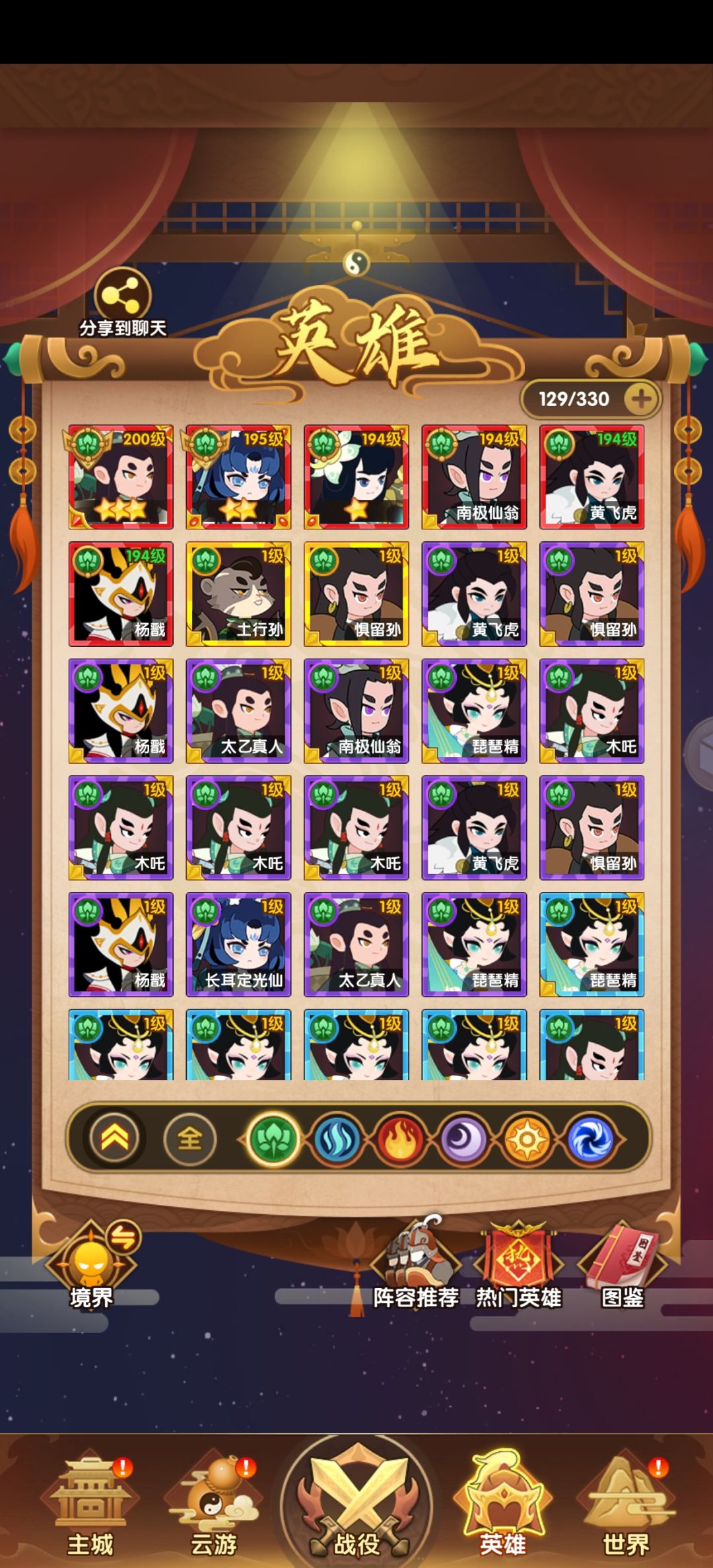Open the level 194 杨戬 hero
The height and width of the screenshot is (1568, 713).
point(121,594)
